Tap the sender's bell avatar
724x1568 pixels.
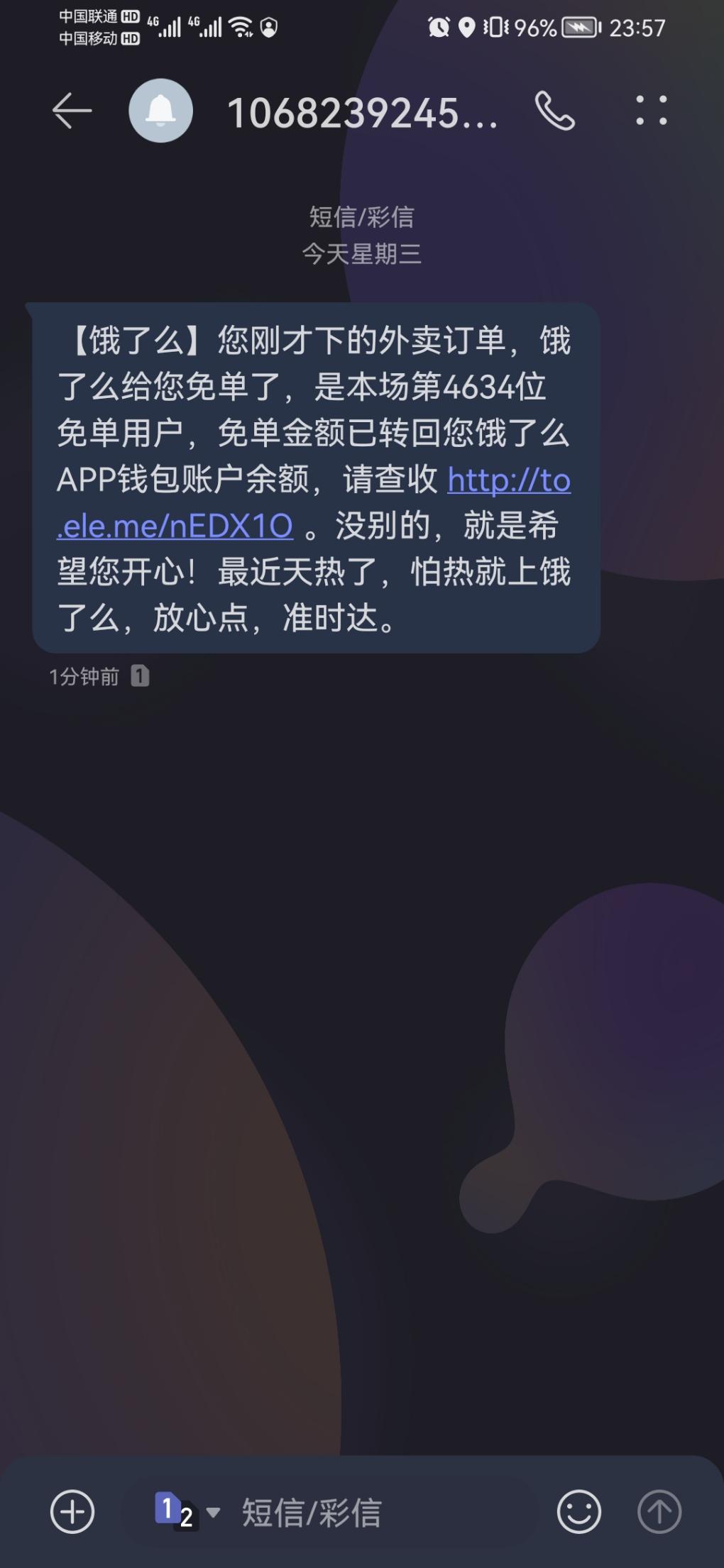161,111
